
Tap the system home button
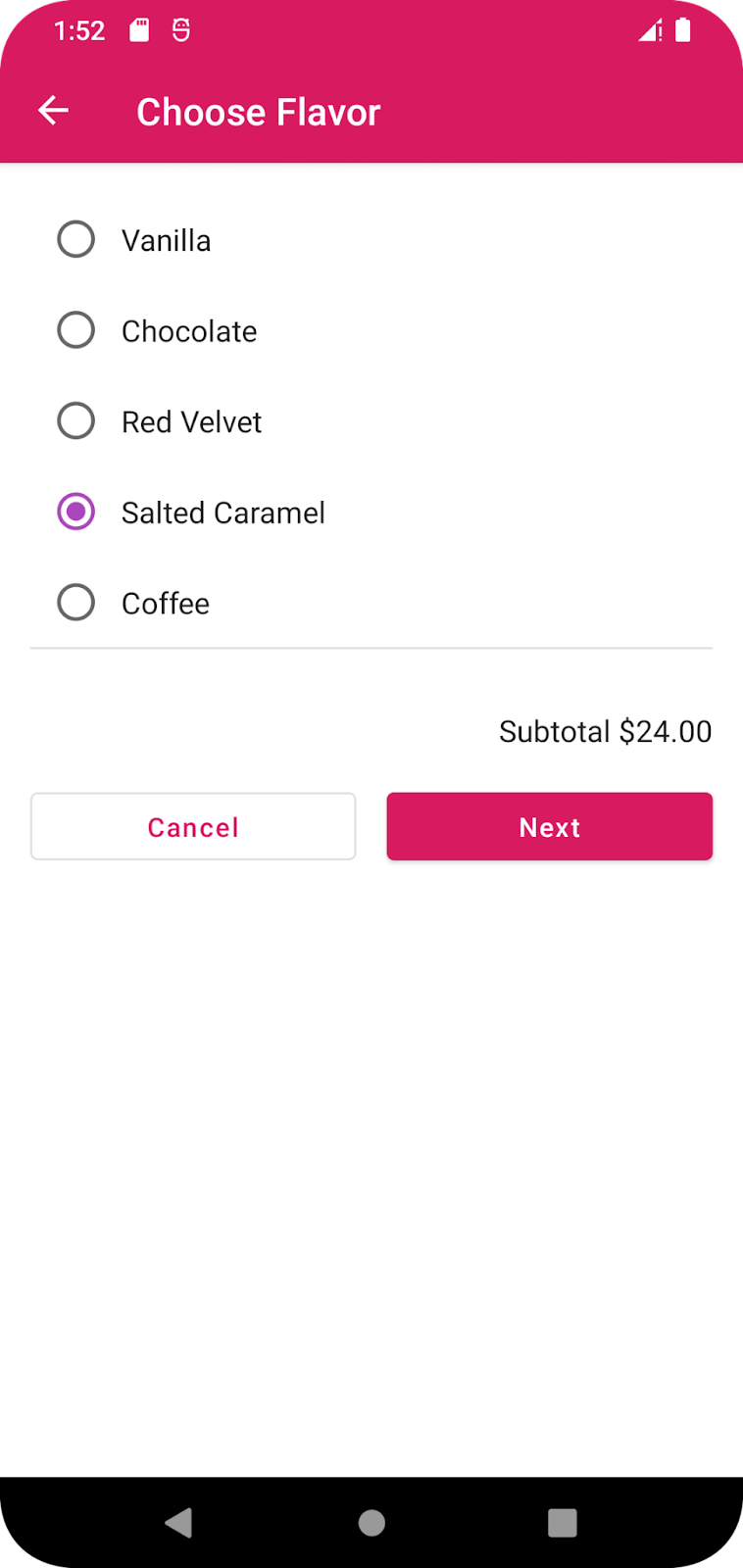371,1522
